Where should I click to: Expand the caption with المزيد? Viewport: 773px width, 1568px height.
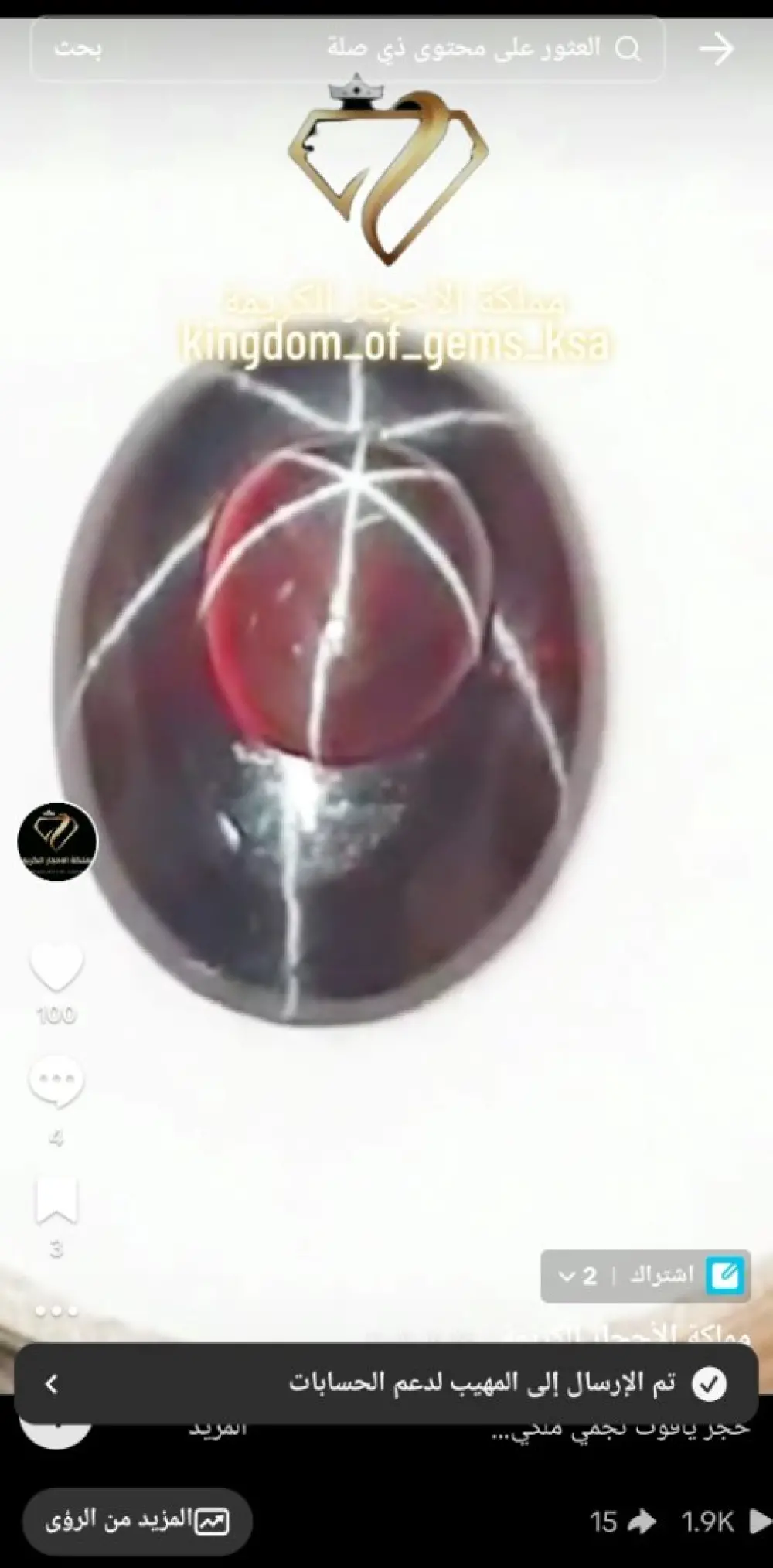pos(218,1428)
